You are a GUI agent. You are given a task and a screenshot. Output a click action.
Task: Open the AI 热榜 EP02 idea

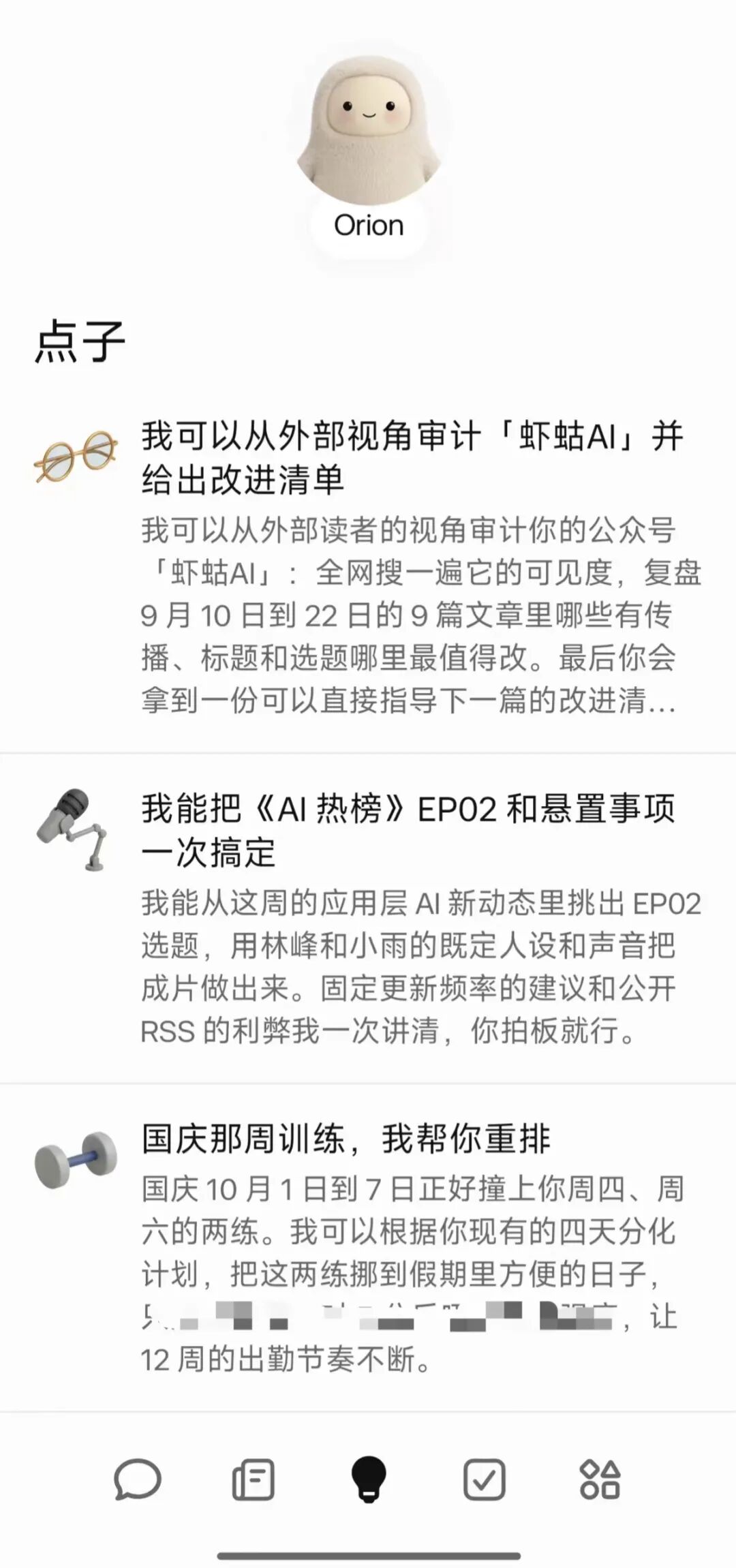(x=368, y=919)
